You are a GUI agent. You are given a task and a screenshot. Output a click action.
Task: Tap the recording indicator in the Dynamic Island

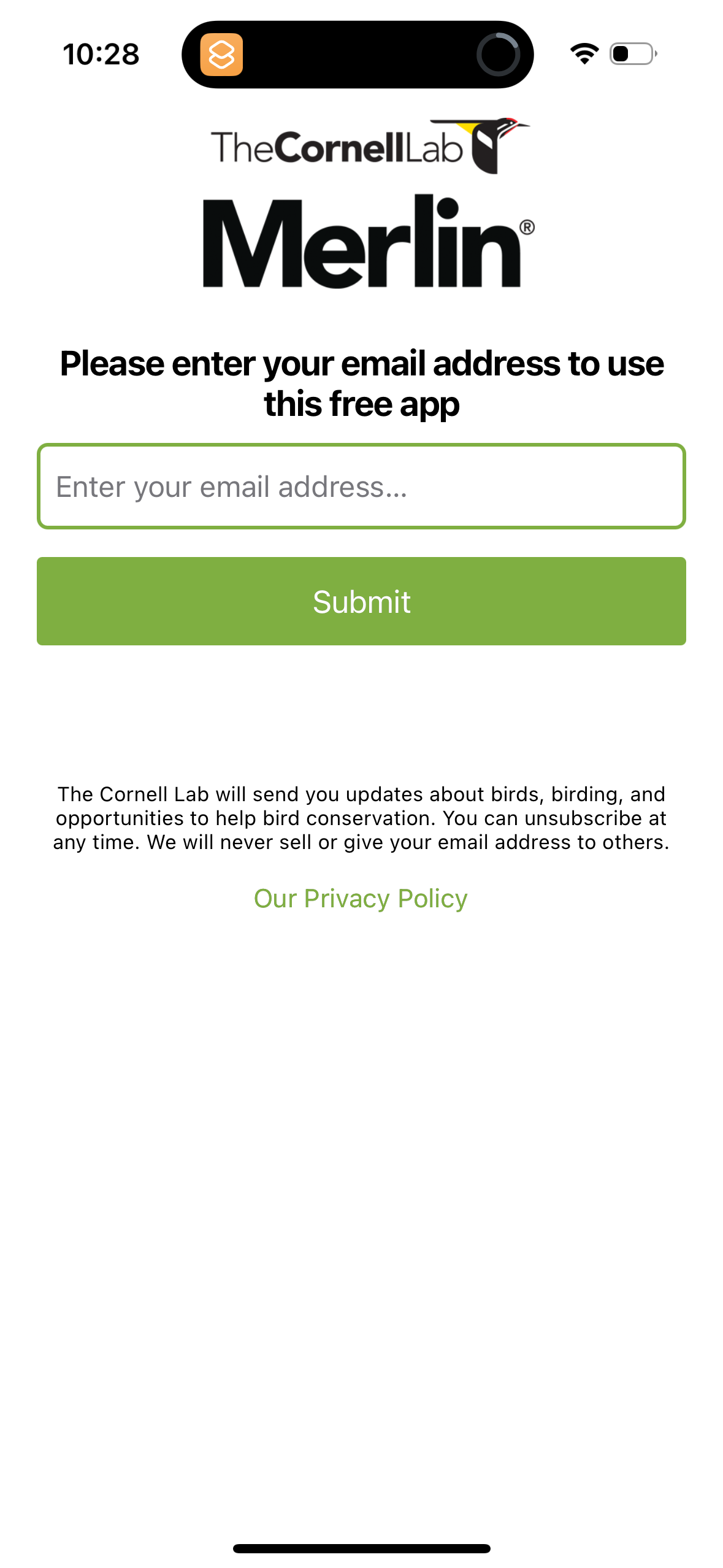498,54
